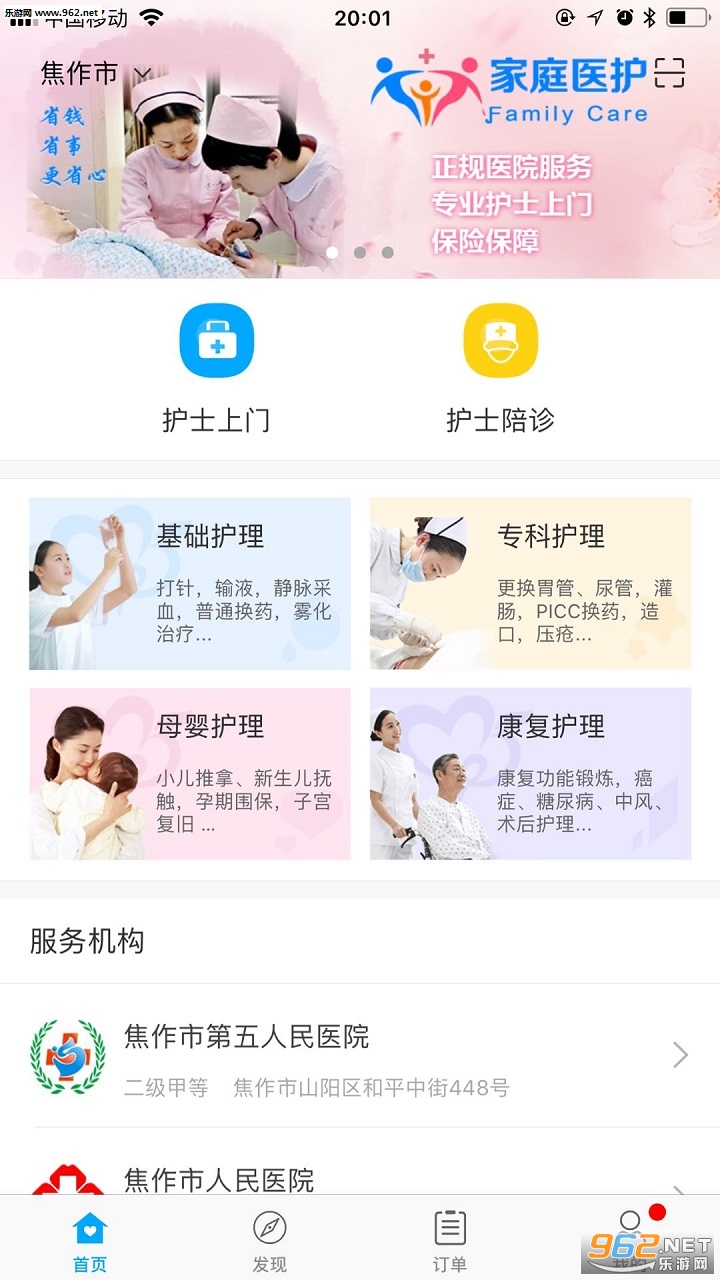720x1280 pixels.
Task: Open the scan code icon
Action: [x=670, y=73]
